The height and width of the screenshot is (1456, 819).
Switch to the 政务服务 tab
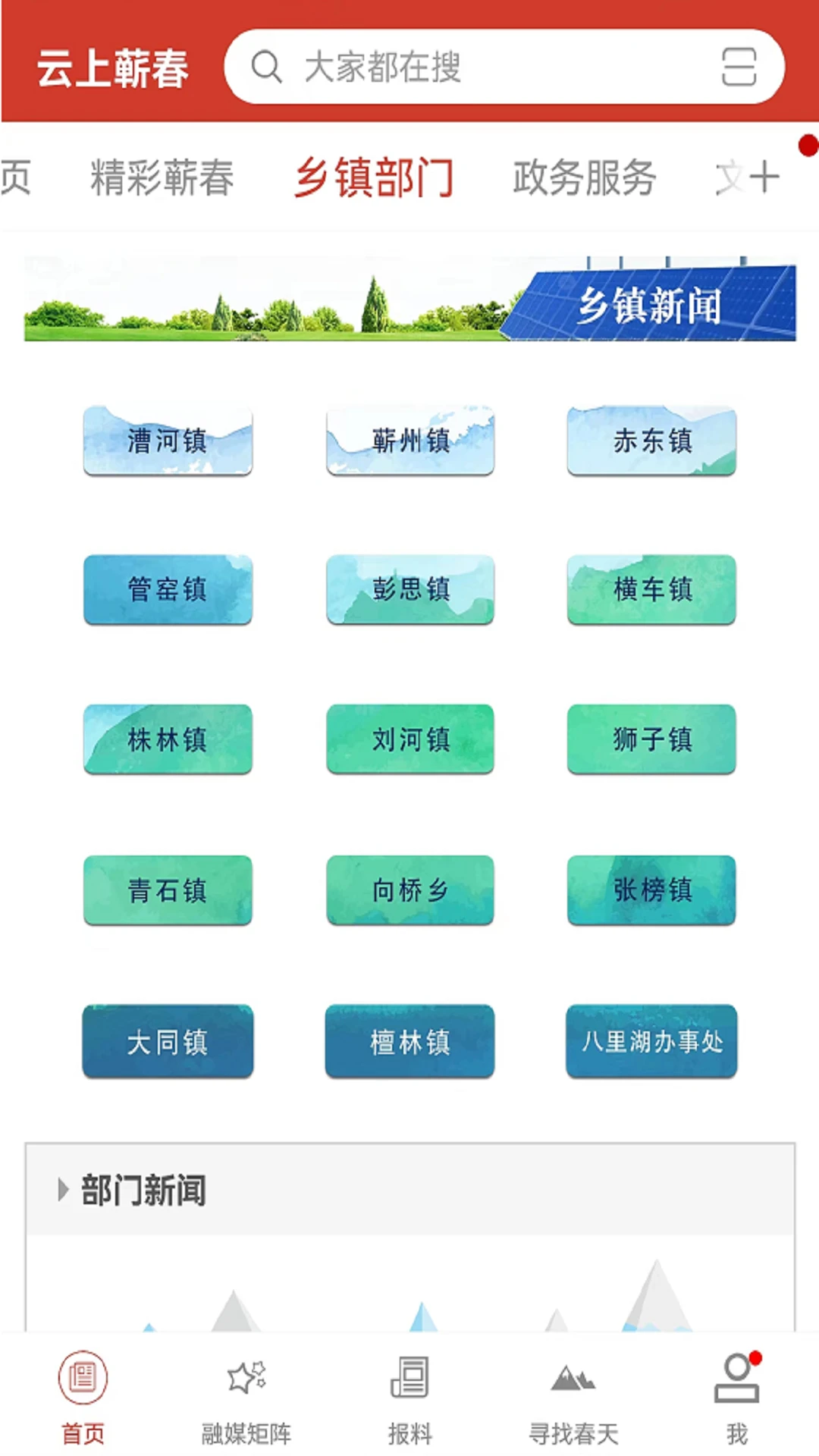(584, 178)
